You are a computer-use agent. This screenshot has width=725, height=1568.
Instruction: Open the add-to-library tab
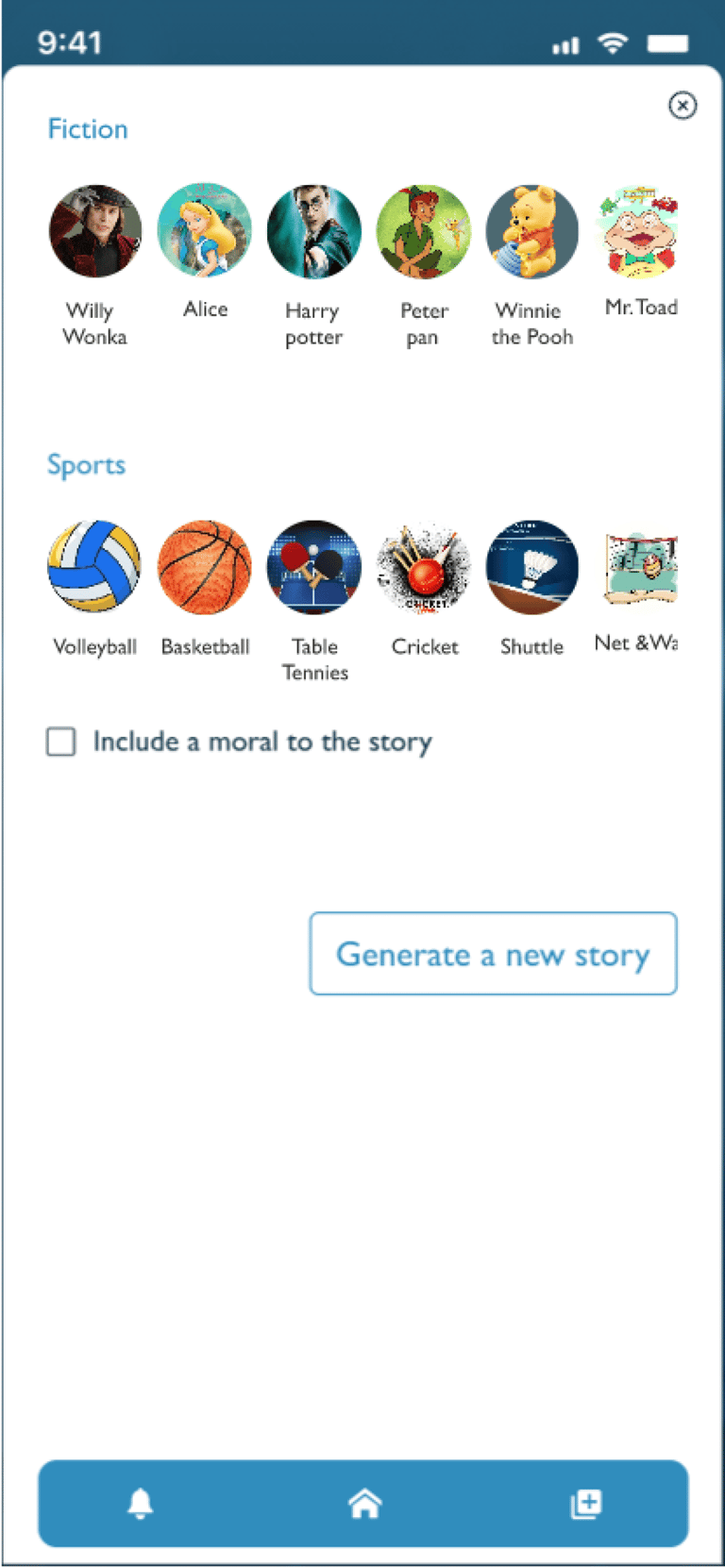pyautogui.click(x=585, y=1503)
